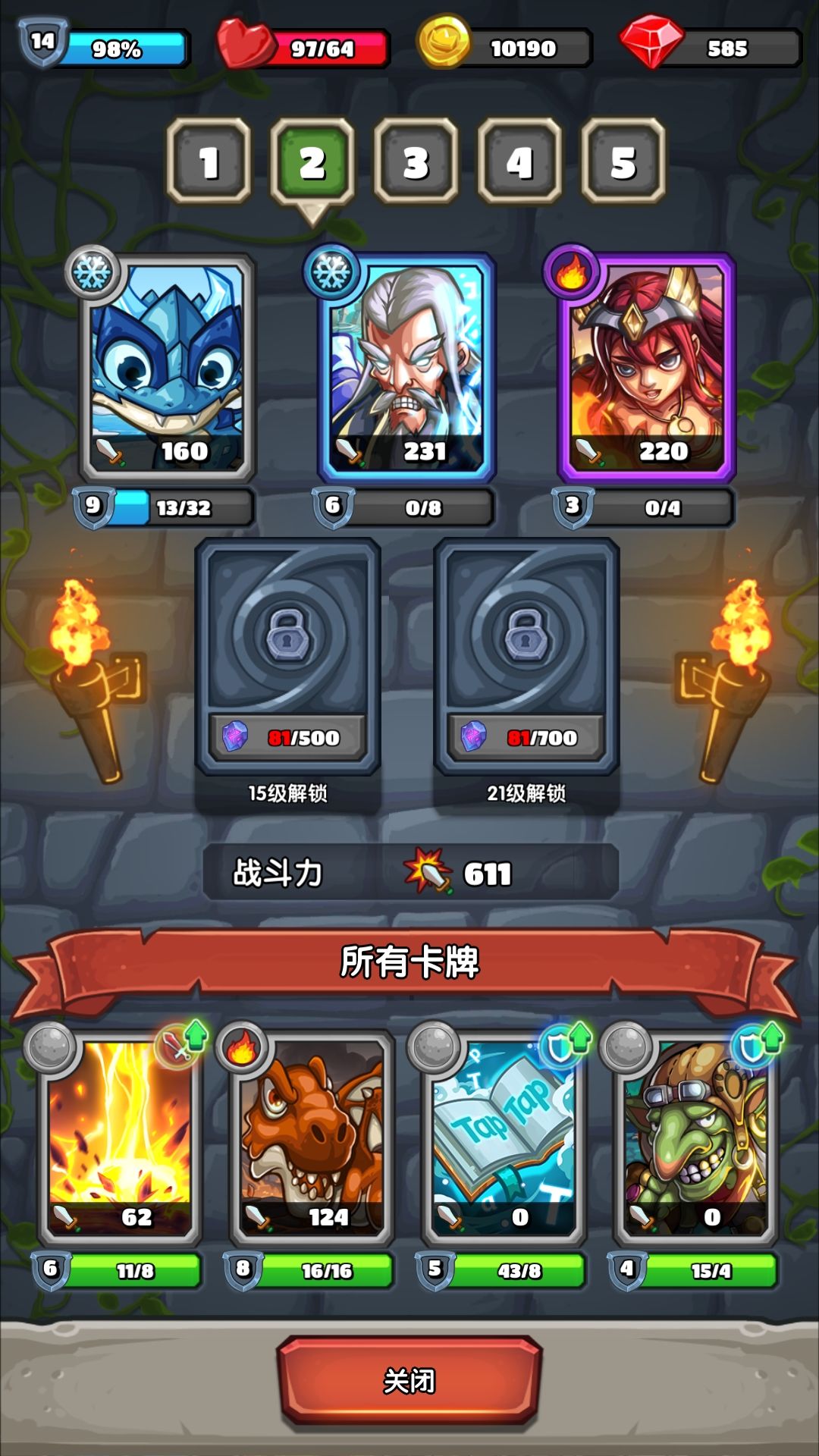Image resolution: width=819 pixels, height=1456 pixels.
Task: Open the red gems balance 585
Action: (x=711, y=49)
